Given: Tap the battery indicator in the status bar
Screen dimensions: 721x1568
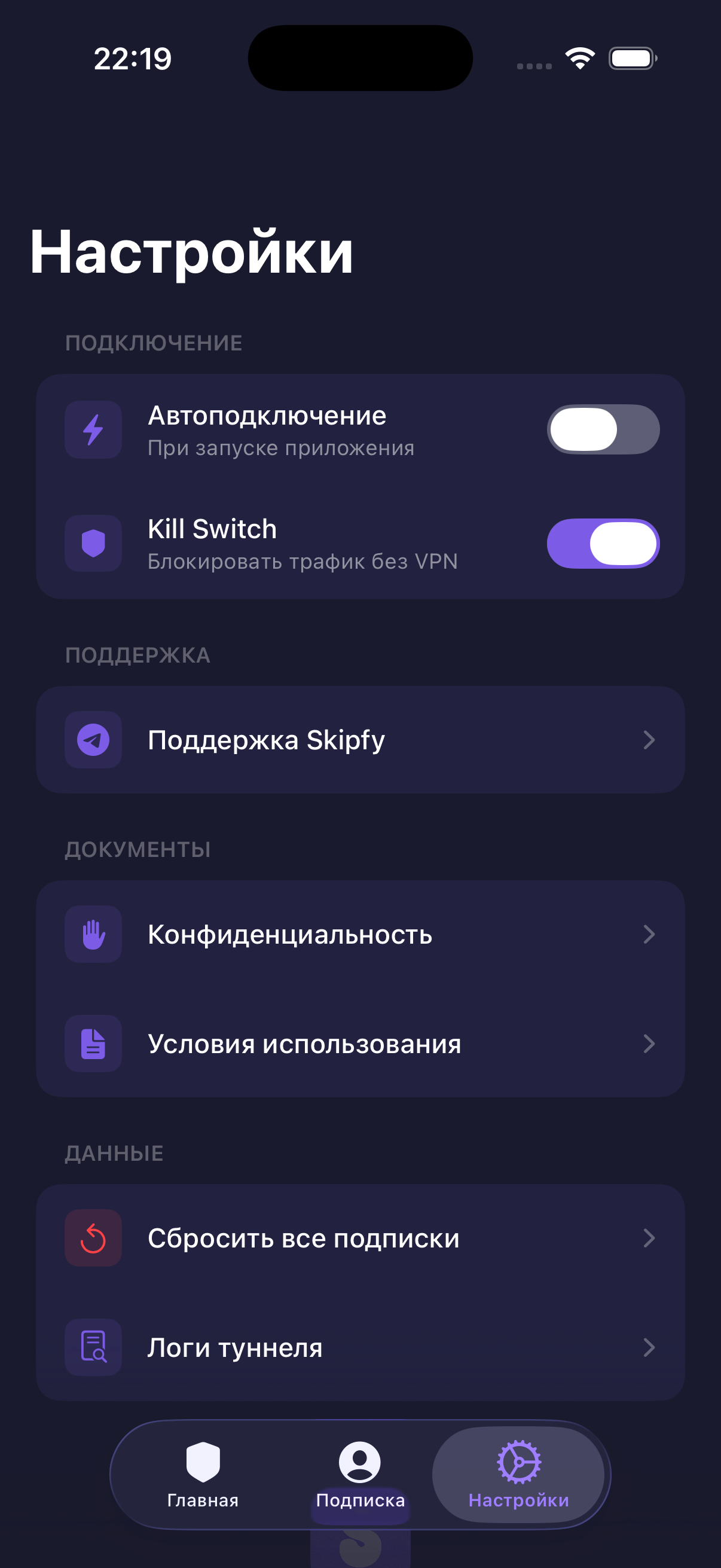Looking at the screenshot, I should (x=631, y=58).
